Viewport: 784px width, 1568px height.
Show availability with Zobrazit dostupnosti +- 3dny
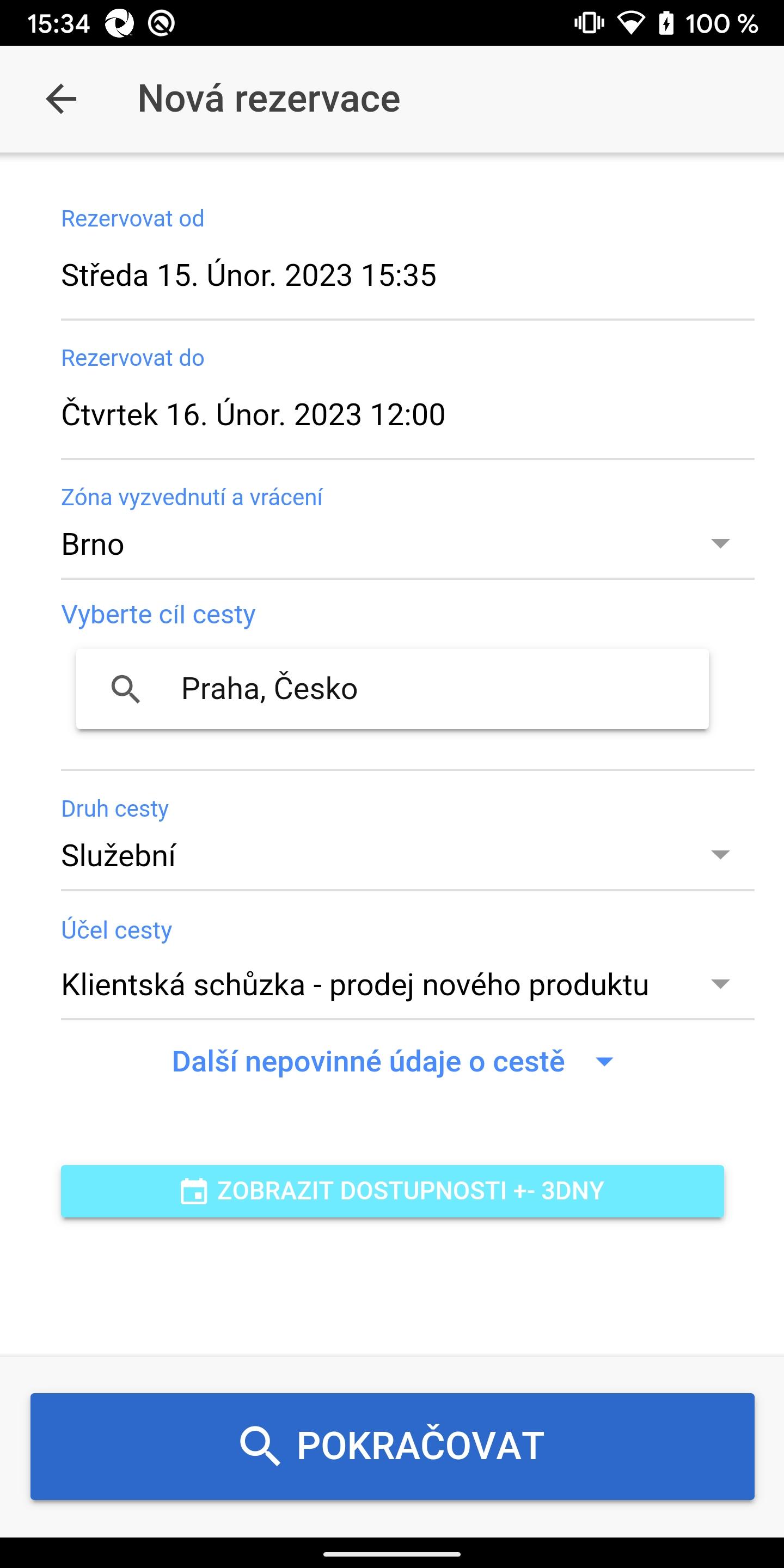click(x=392, y=1191)
